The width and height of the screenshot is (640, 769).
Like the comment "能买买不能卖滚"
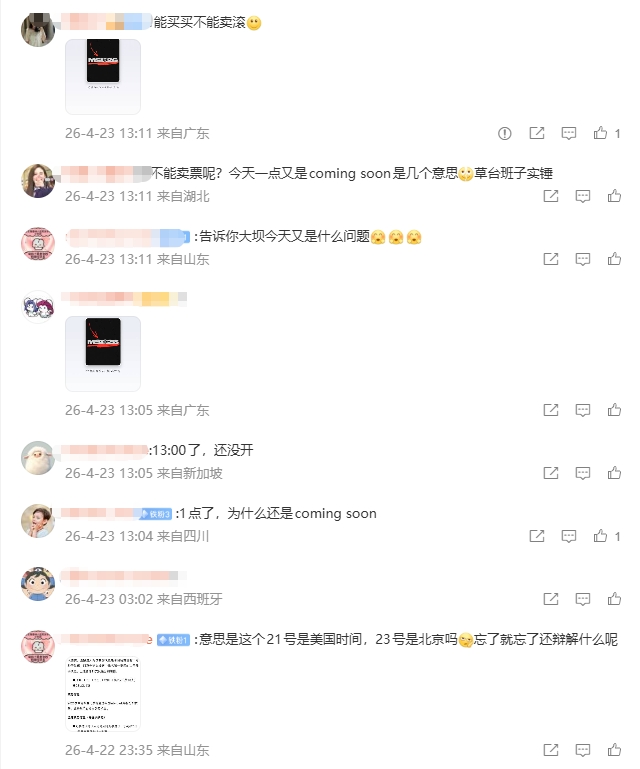click(x=600, y=133)
